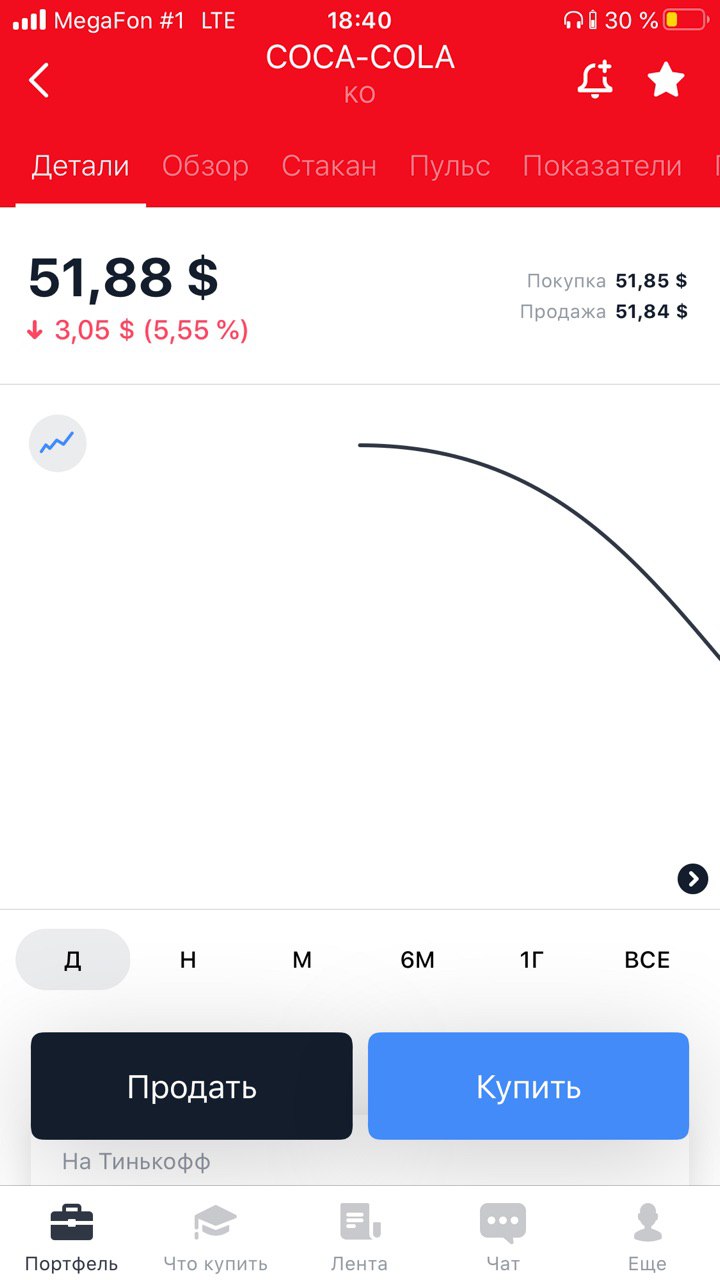This screenshot has height=1280, width=720.
Task: Open the Чат tab
Action: (503, 1236)
